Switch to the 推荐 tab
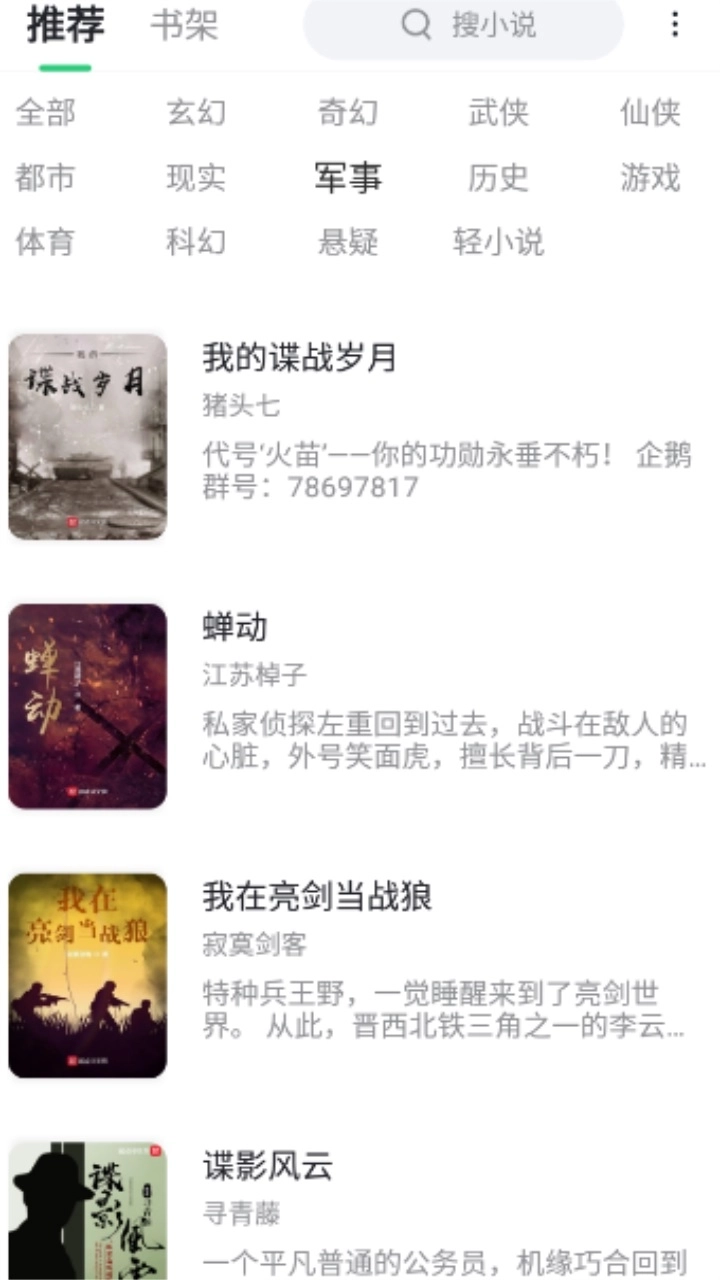Viewport: 720px width, 1280px height. [64, 28]
